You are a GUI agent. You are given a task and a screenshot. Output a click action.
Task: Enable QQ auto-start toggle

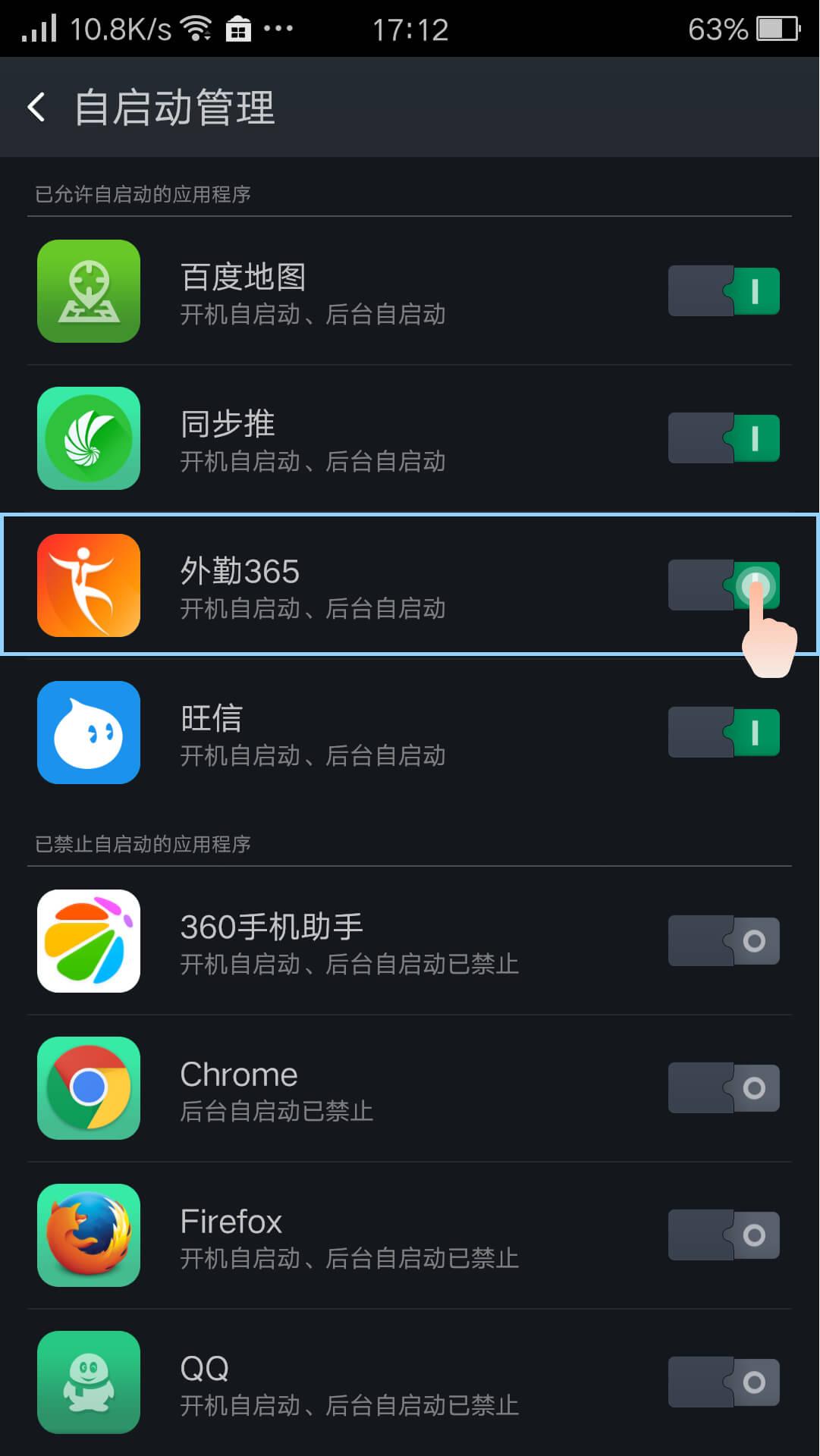724,1382
